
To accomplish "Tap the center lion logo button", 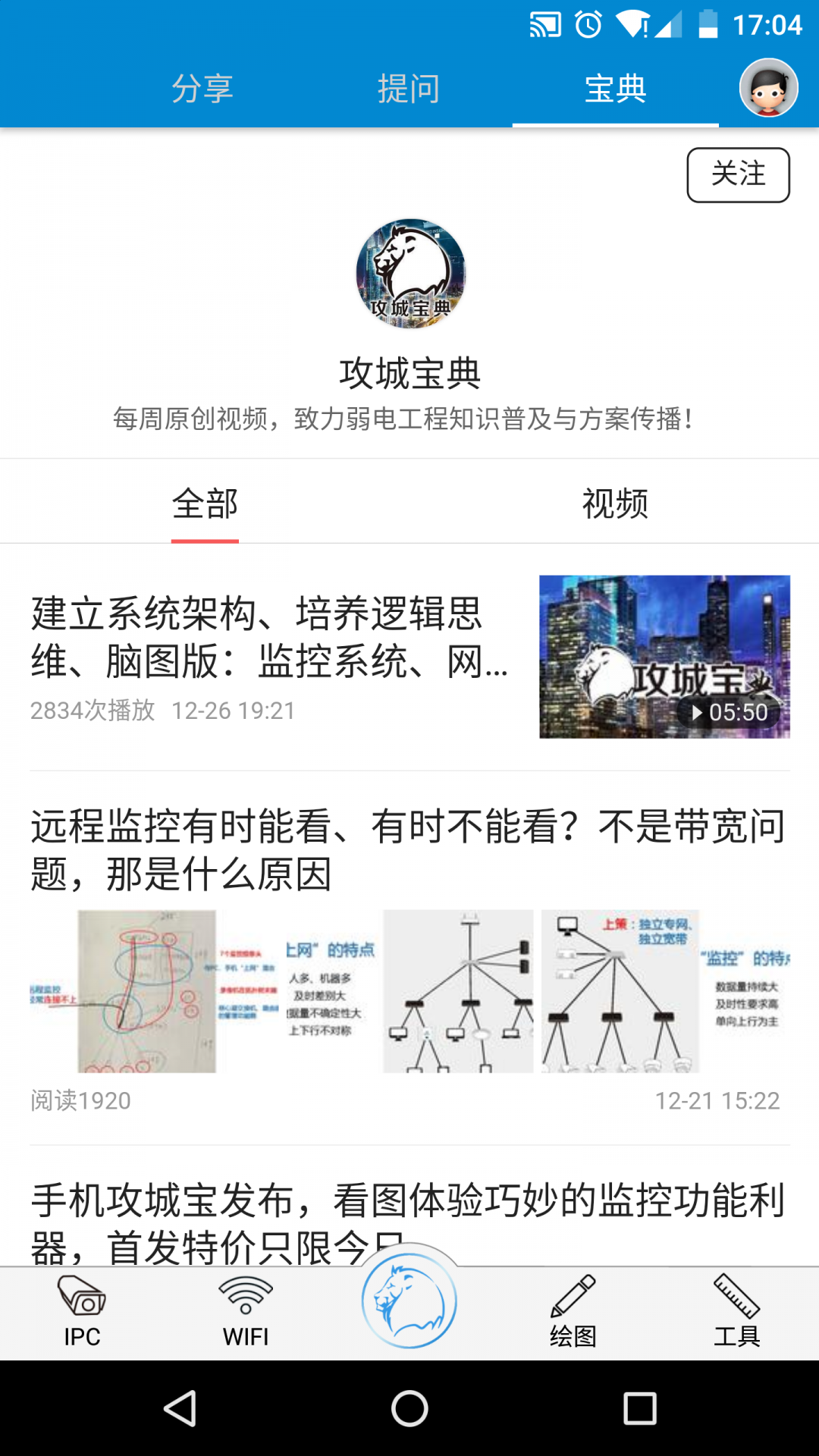I will 409,1301.
